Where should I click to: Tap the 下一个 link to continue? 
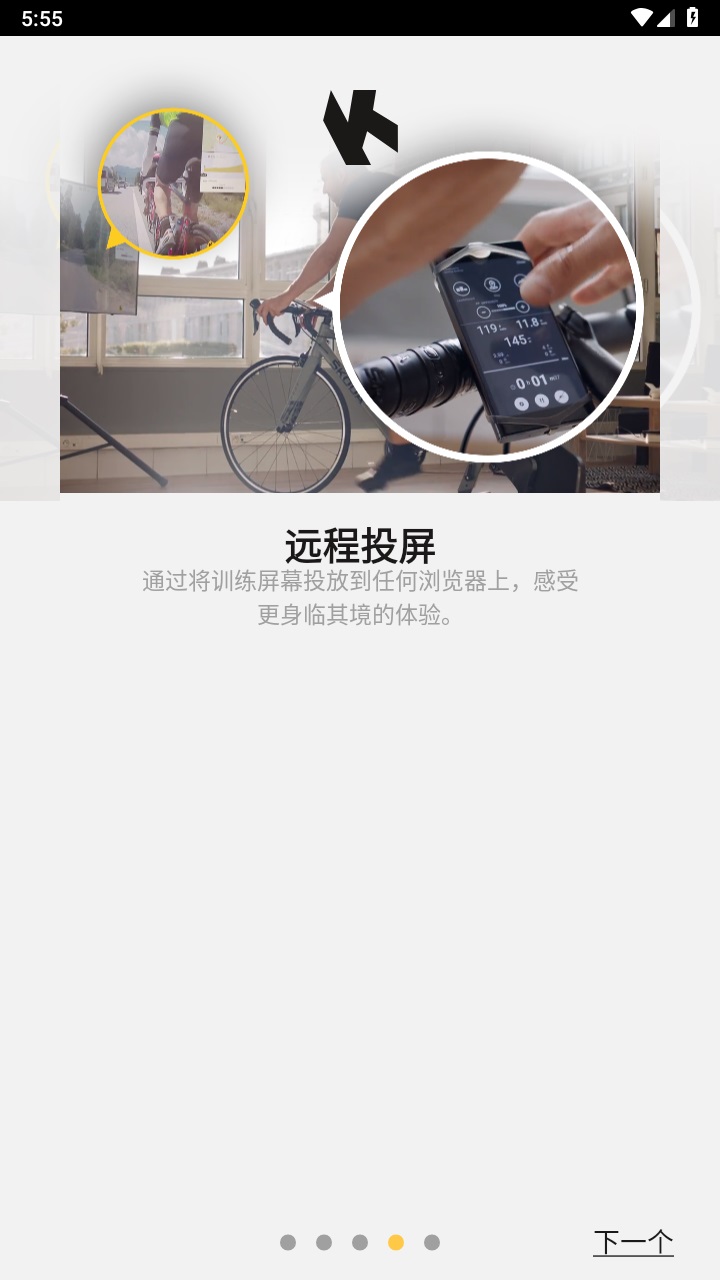click(633, 1242)
